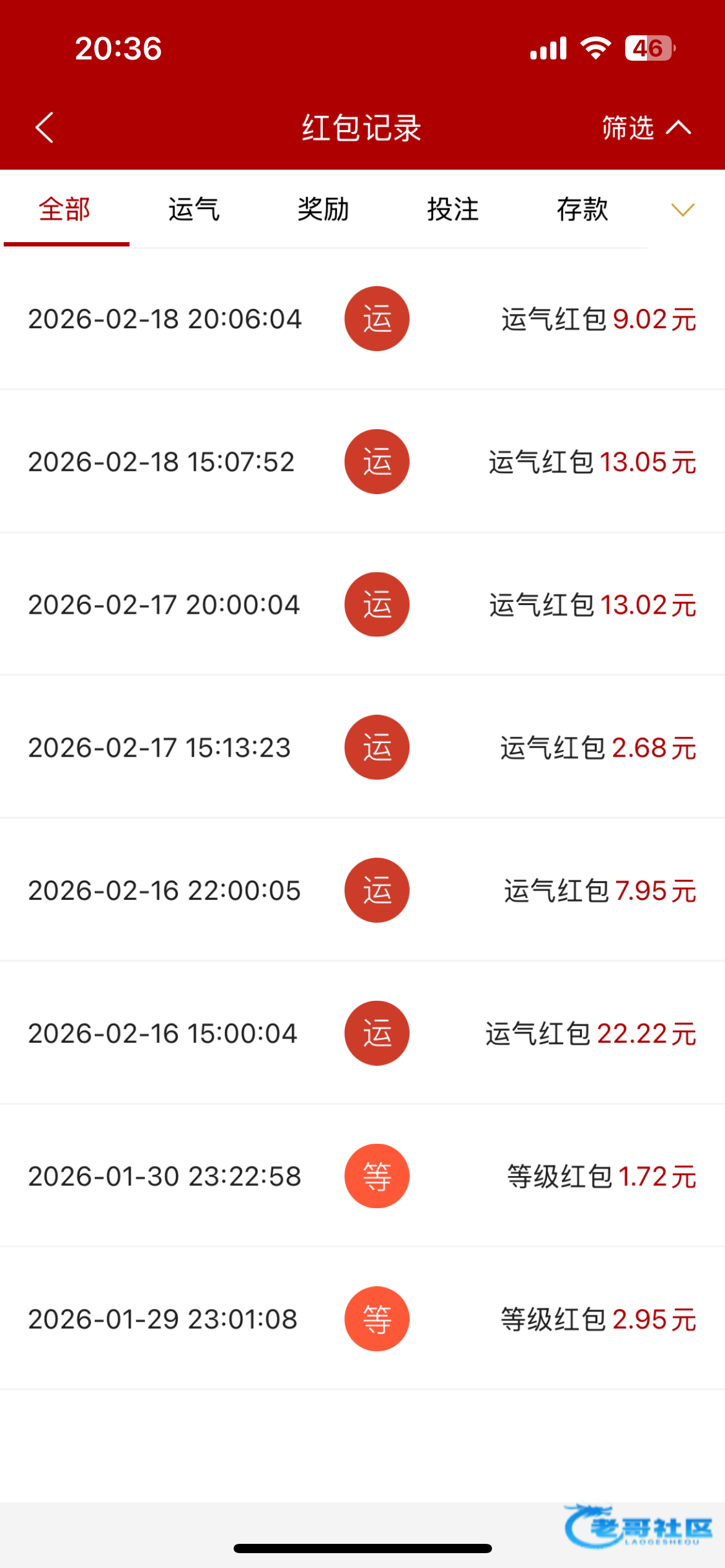
Task: Expand more tab categories with the yellow chevron
Action: (x=683, y=210)
